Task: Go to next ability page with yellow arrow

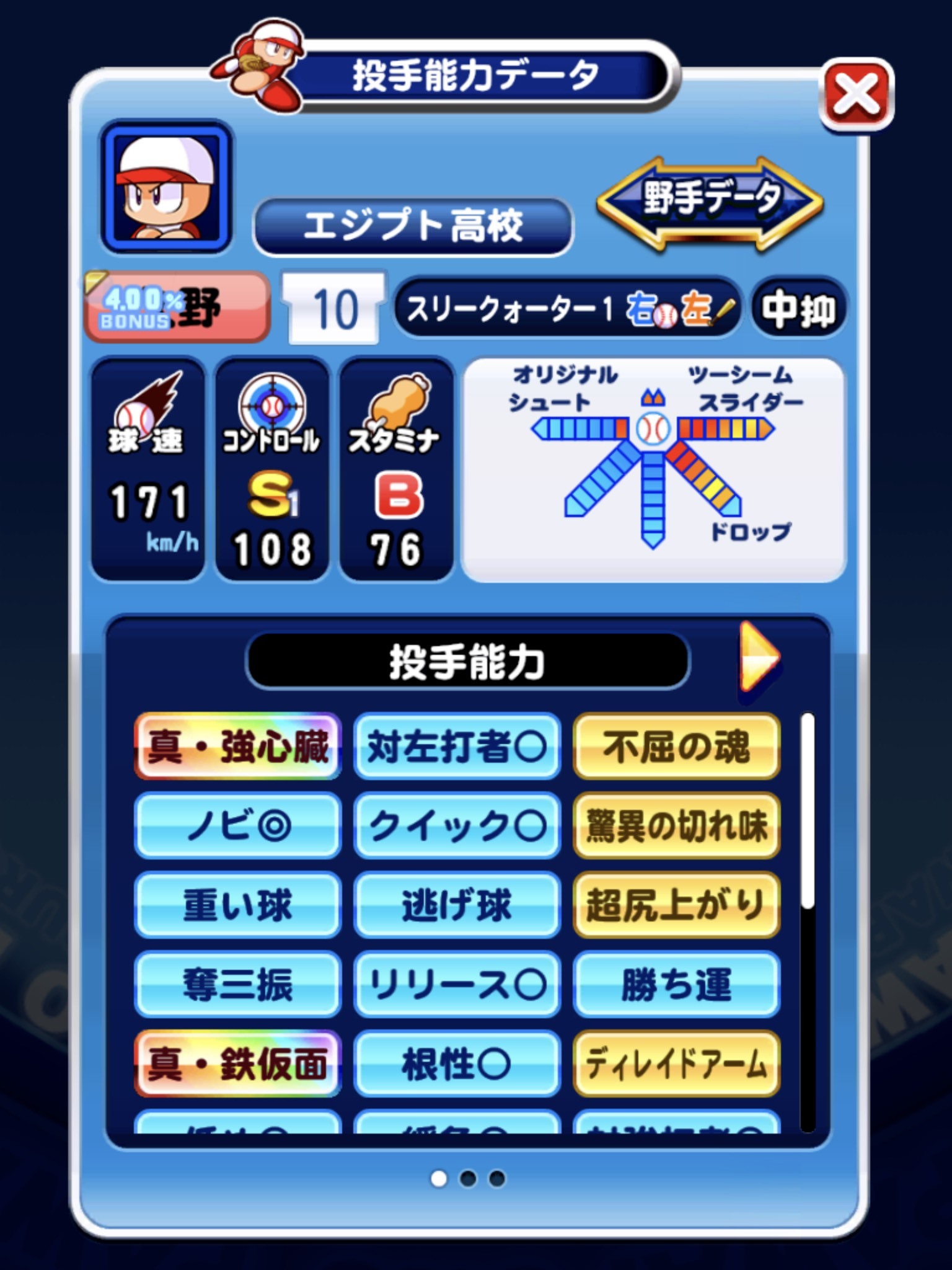Action: 759,659
